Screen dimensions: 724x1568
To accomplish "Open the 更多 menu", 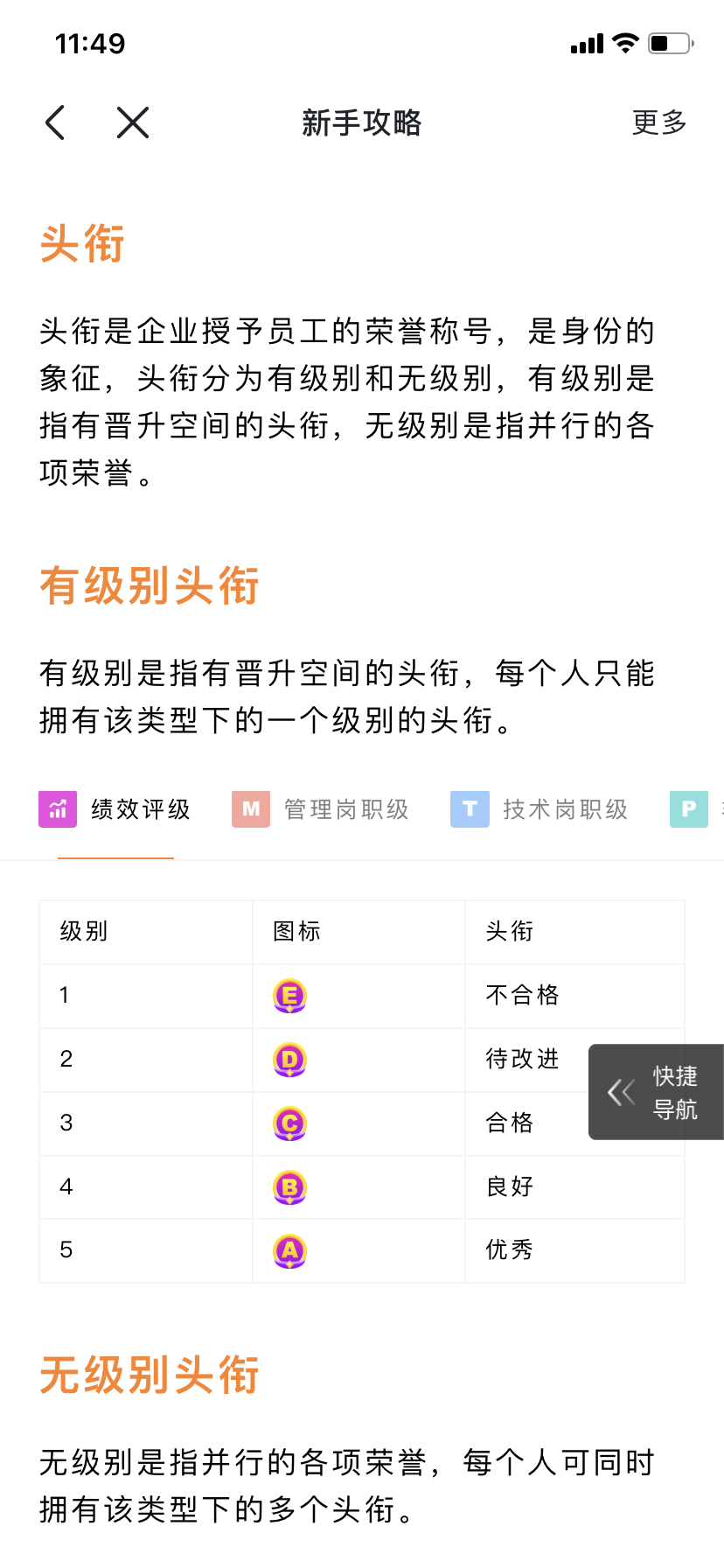I will 659,122.
